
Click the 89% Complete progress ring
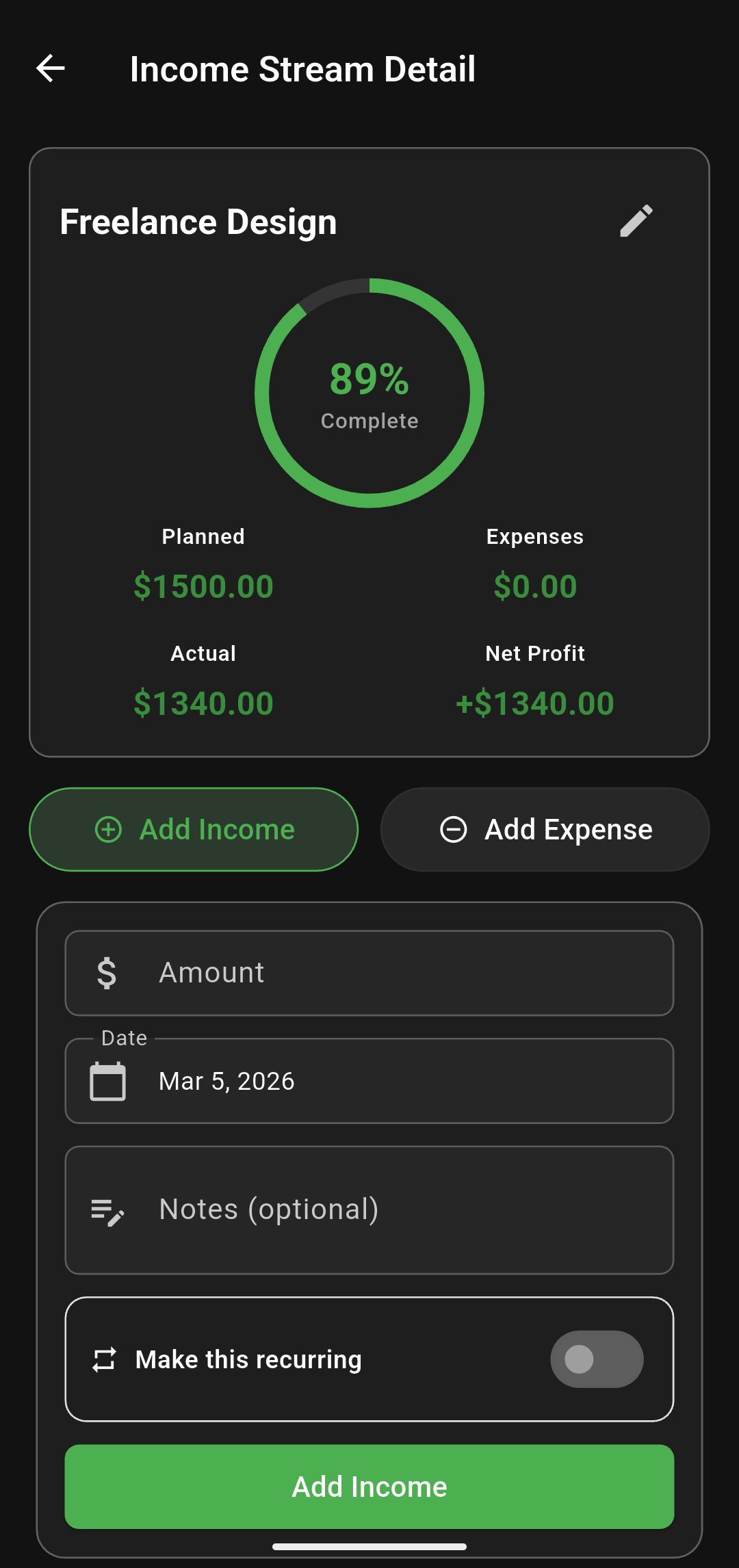pyautogui.click(x=369, y=392)
